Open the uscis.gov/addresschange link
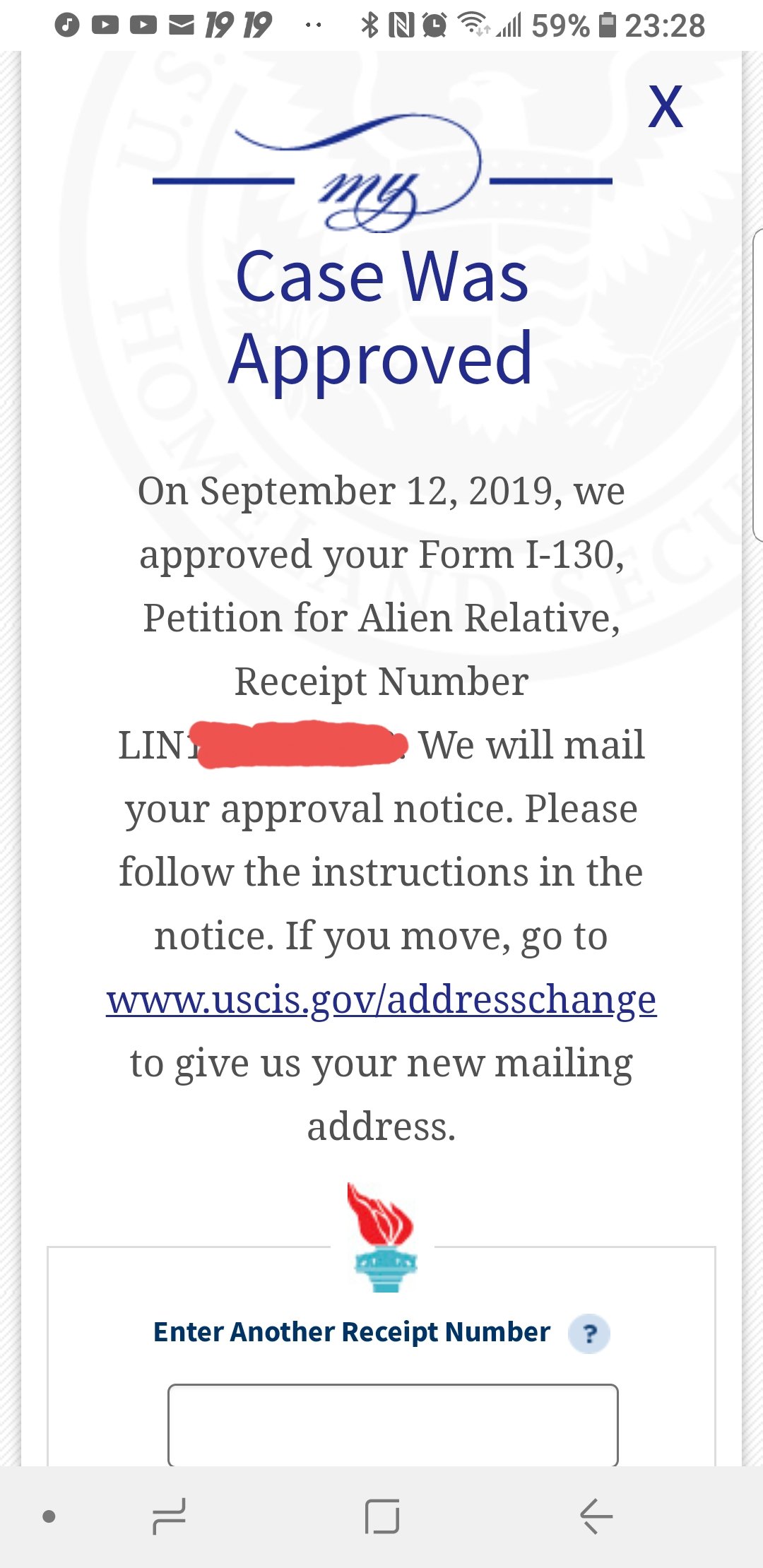Image resolution: width=763 pixels, height=1568 pixels. pyautogui.click(x=381, y=1000)
